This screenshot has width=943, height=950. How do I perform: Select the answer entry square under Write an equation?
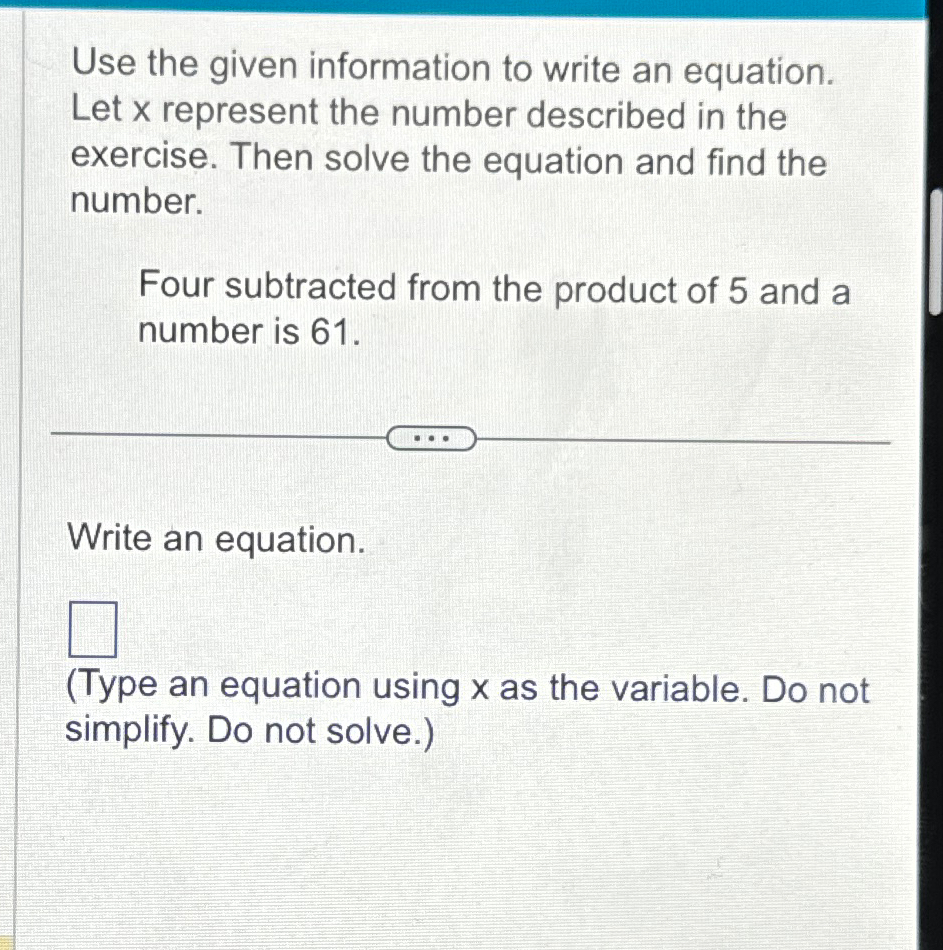[x=93, y=628]
